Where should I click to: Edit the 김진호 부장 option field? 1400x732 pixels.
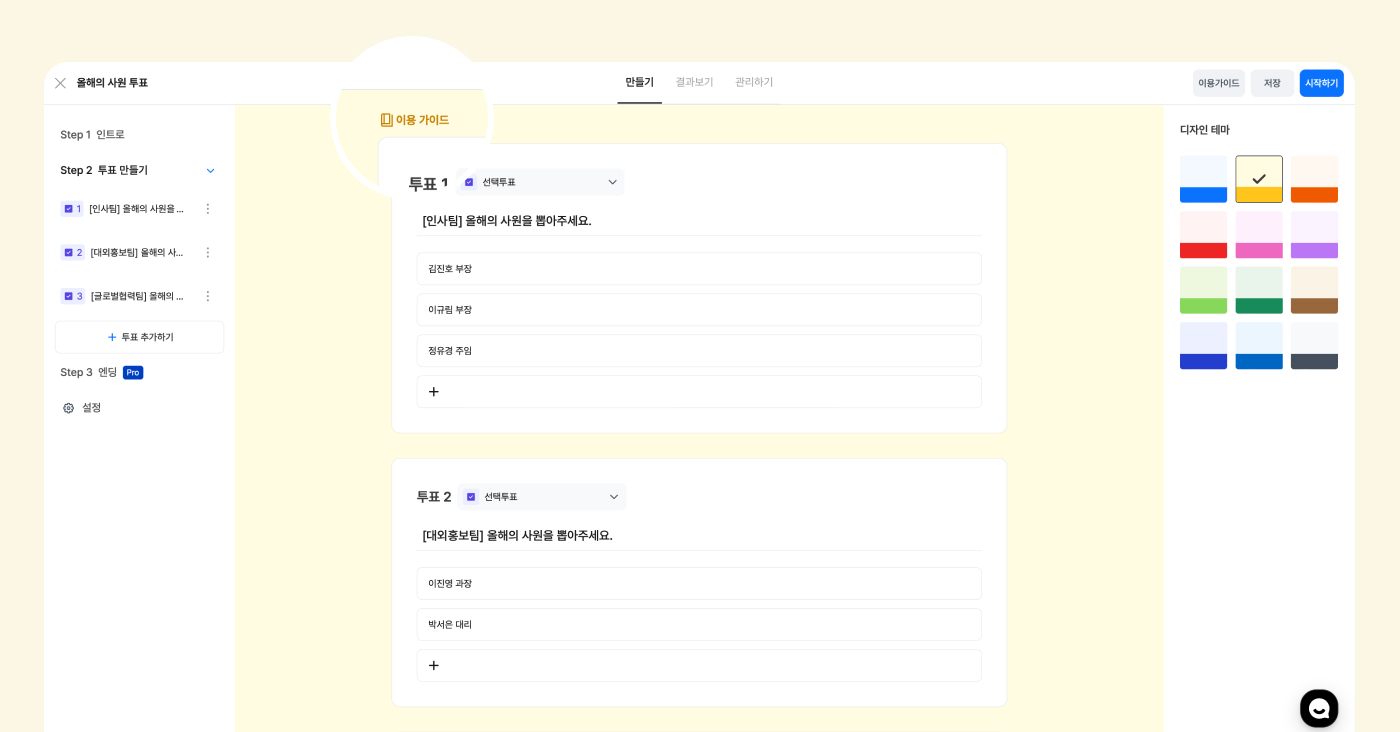click(x=698, y=269)
